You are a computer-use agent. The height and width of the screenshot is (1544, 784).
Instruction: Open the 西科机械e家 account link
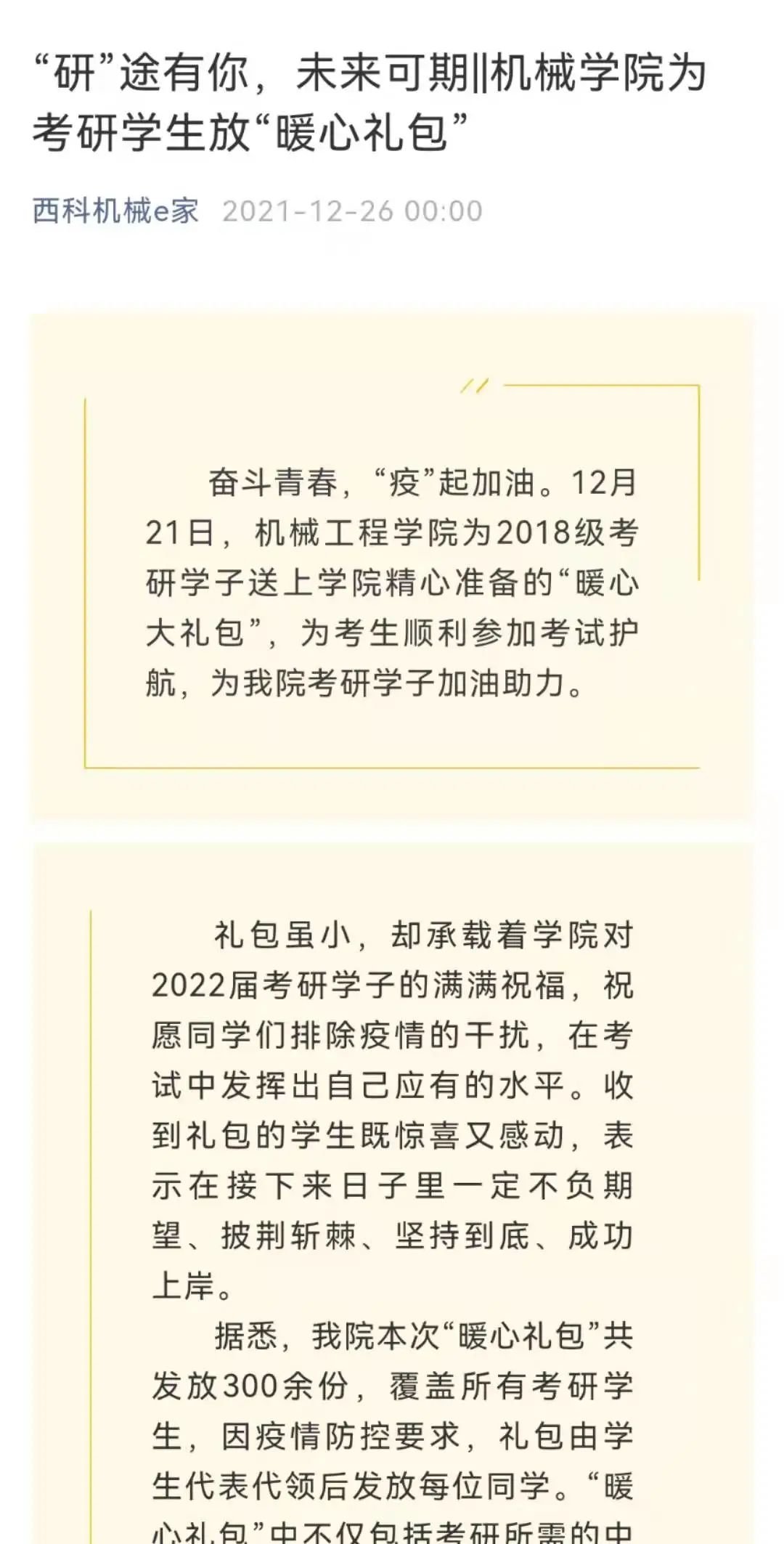point(115,211)
